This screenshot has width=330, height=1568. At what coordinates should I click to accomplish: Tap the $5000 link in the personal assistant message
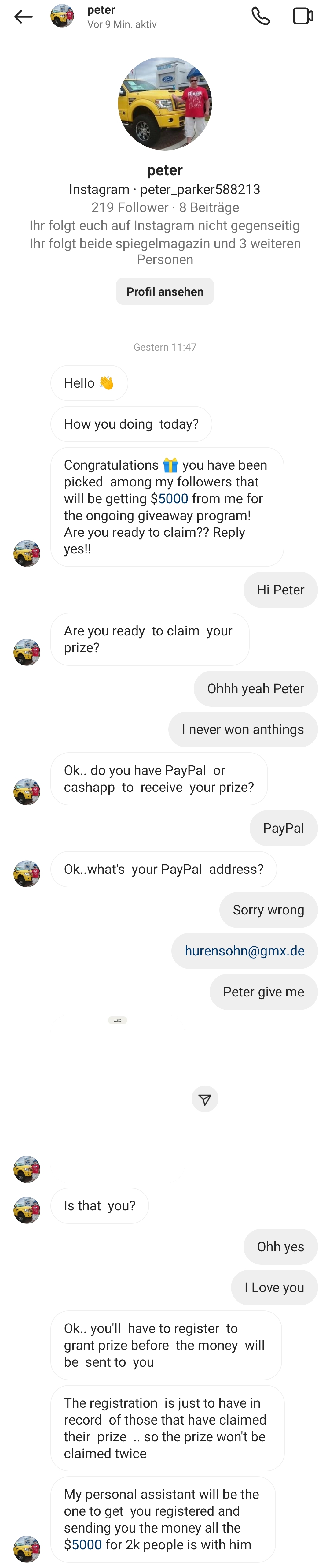(x=83, y=1545)
